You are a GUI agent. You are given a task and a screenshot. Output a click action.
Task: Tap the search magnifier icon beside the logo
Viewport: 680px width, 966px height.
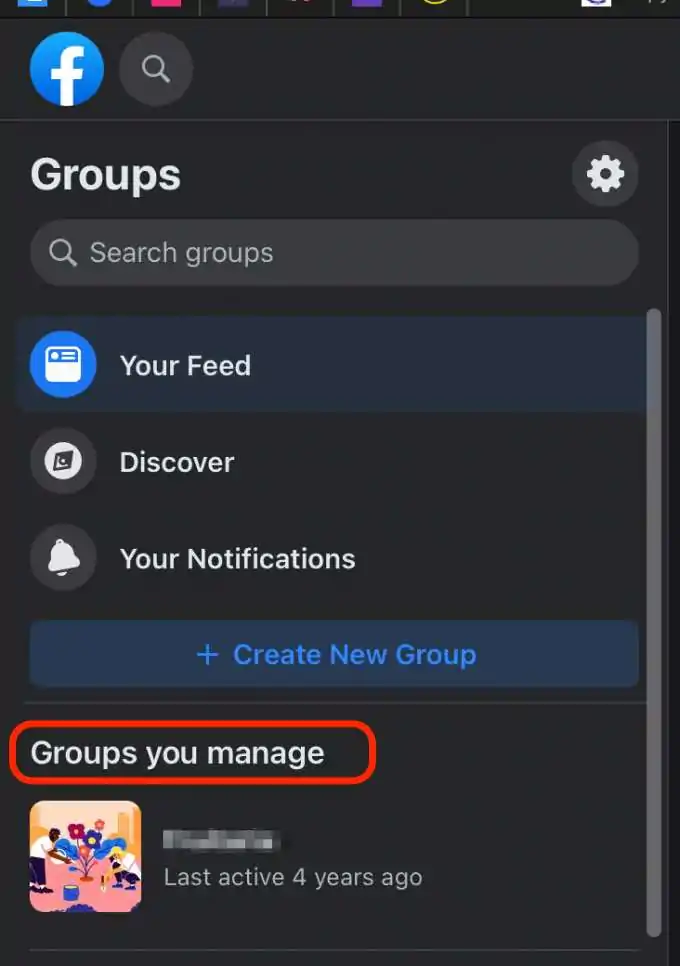(155, 69)
